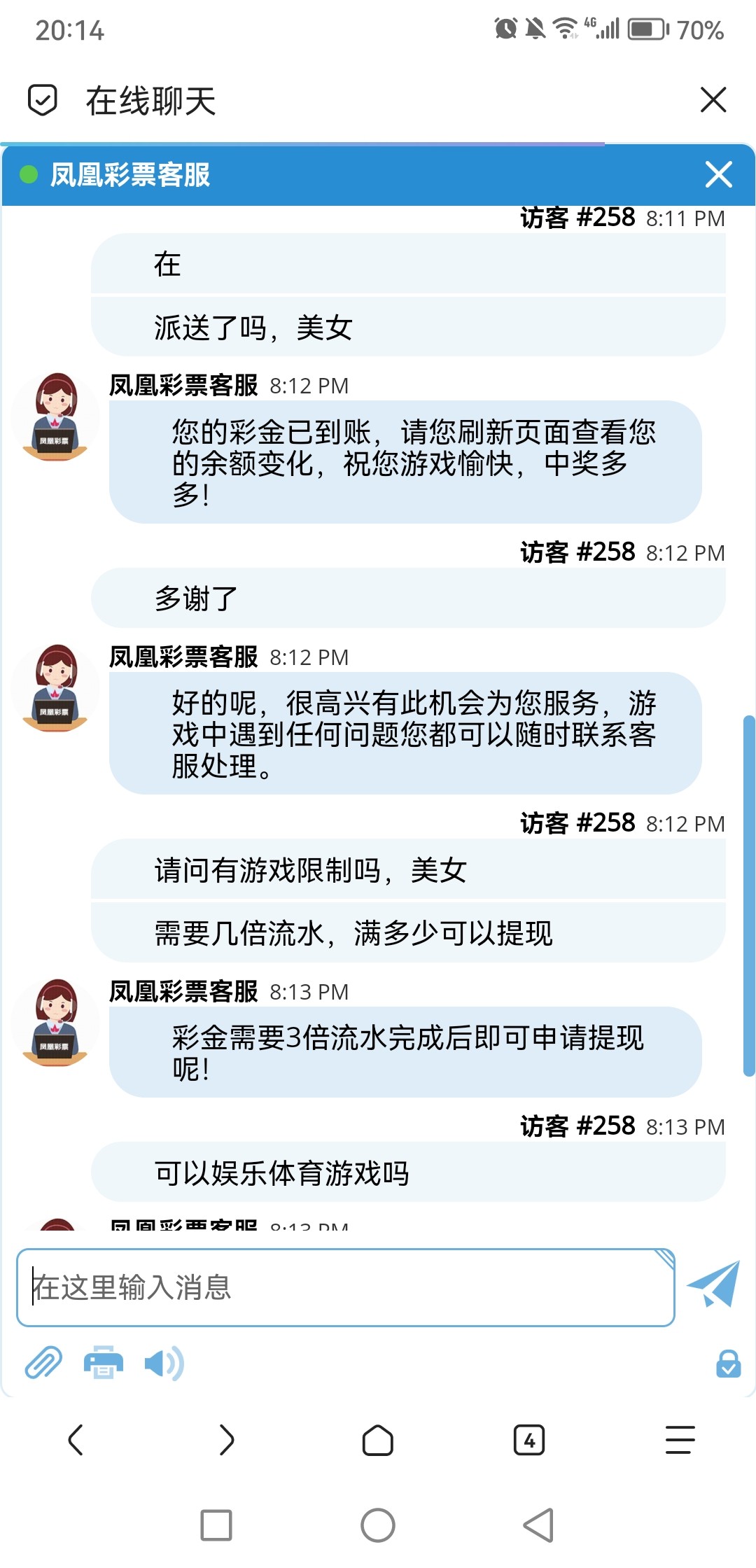Open the browser home page
756x1568 pixels.
pos(377,1440)
